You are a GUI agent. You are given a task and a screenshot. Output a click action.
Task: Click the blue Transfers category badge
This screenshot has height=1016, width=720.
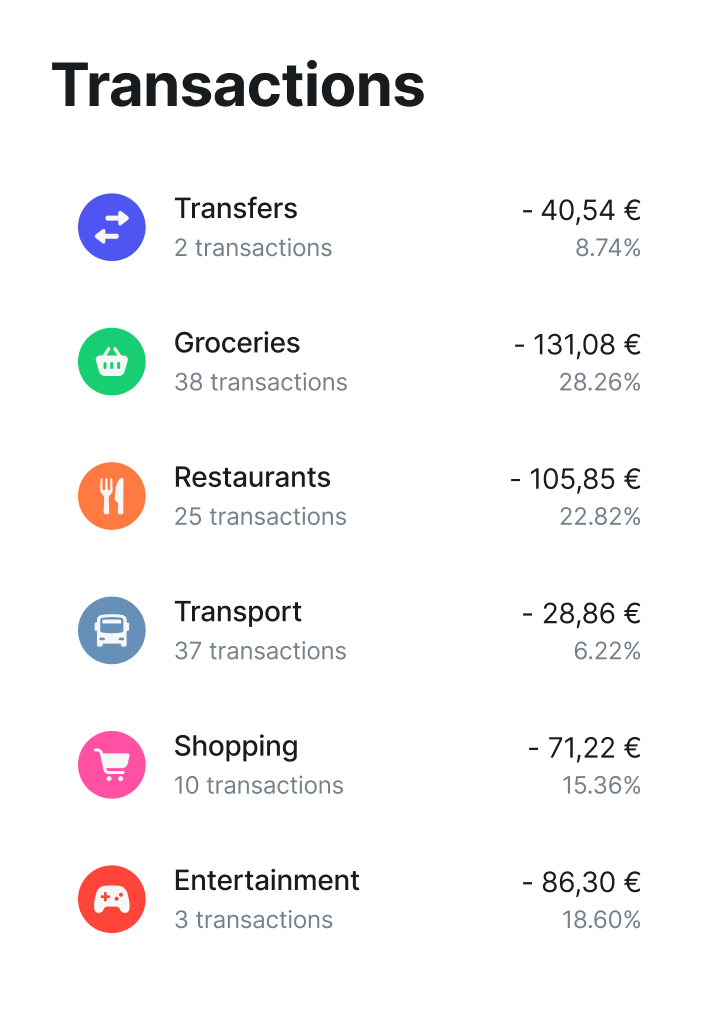(x=111, y=227)
